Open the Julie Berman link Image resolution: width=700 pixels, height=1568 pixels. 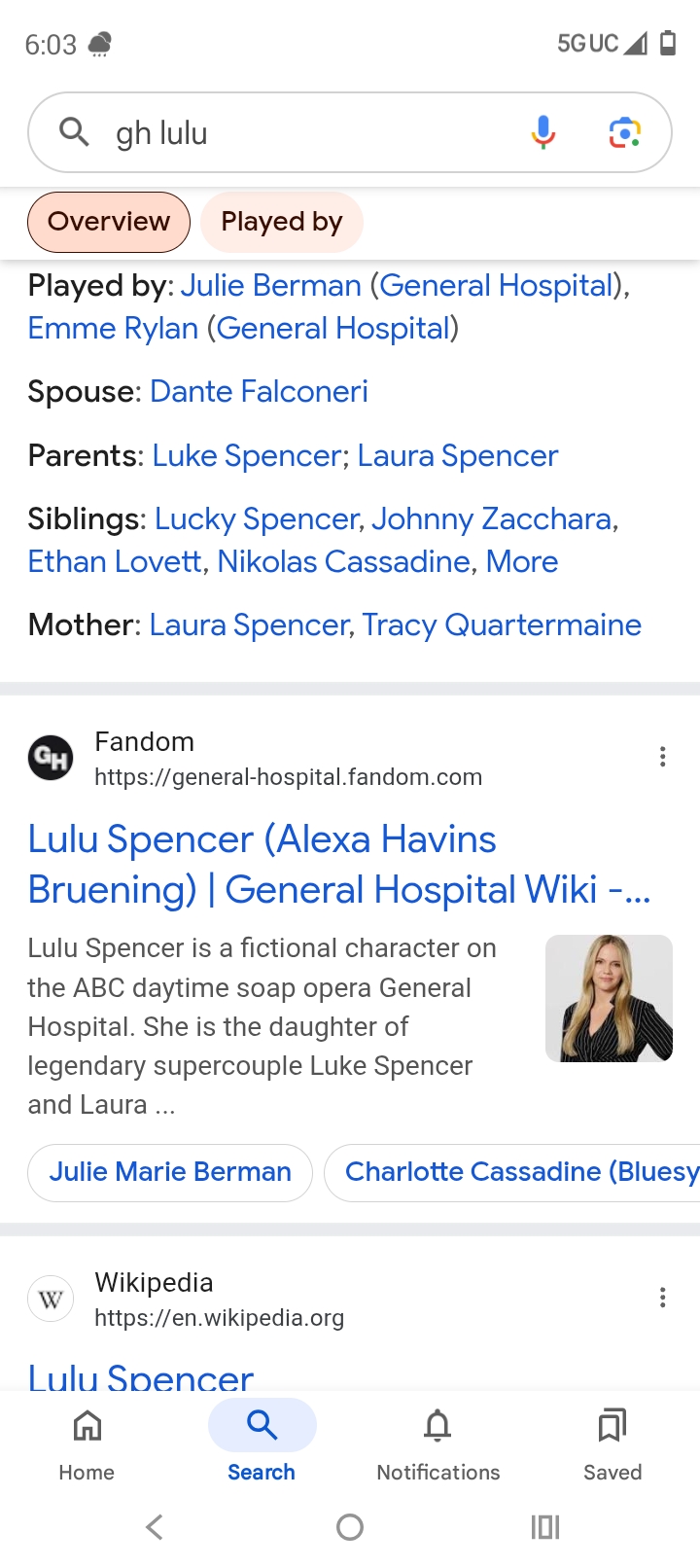pos(270,285)
